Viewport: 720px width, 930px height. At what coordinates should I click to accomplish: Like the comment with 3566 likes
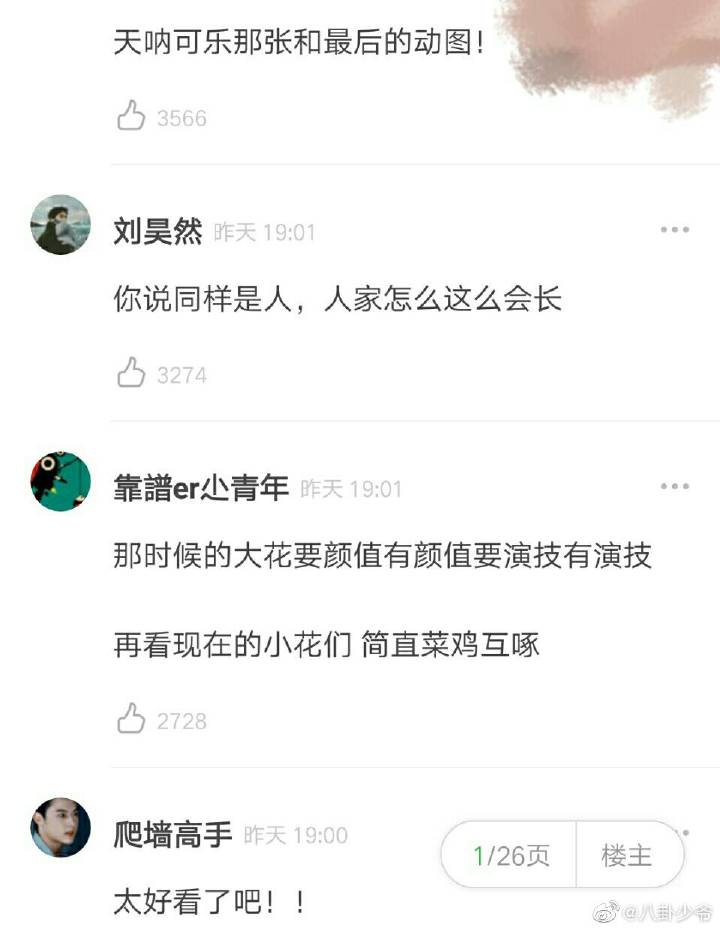coord(132,118)
